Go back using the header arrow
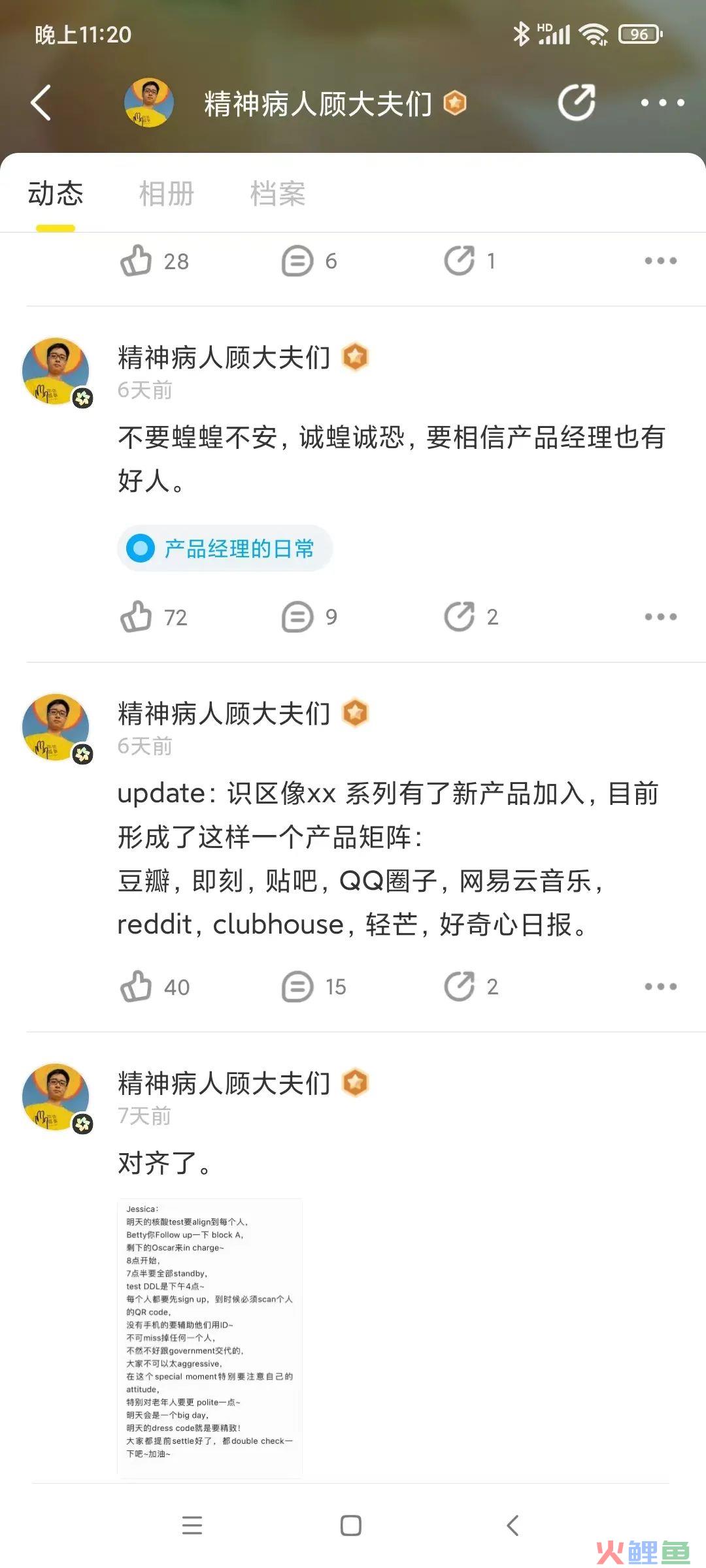The image size is (706, 1568). (41, 103)
